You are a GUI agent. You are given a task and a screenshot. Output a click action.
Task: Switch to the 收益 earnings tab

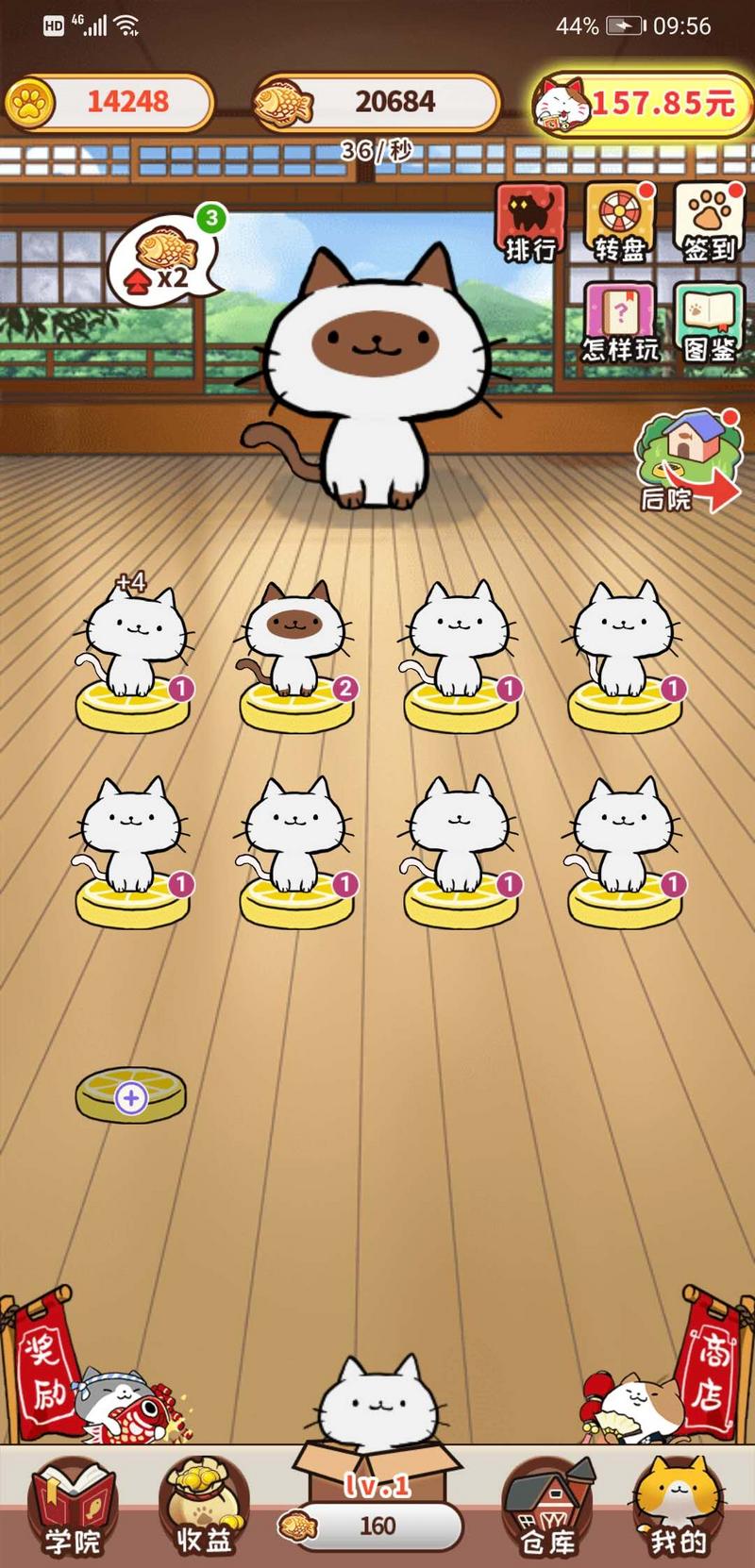click(x=203, y=1508)
